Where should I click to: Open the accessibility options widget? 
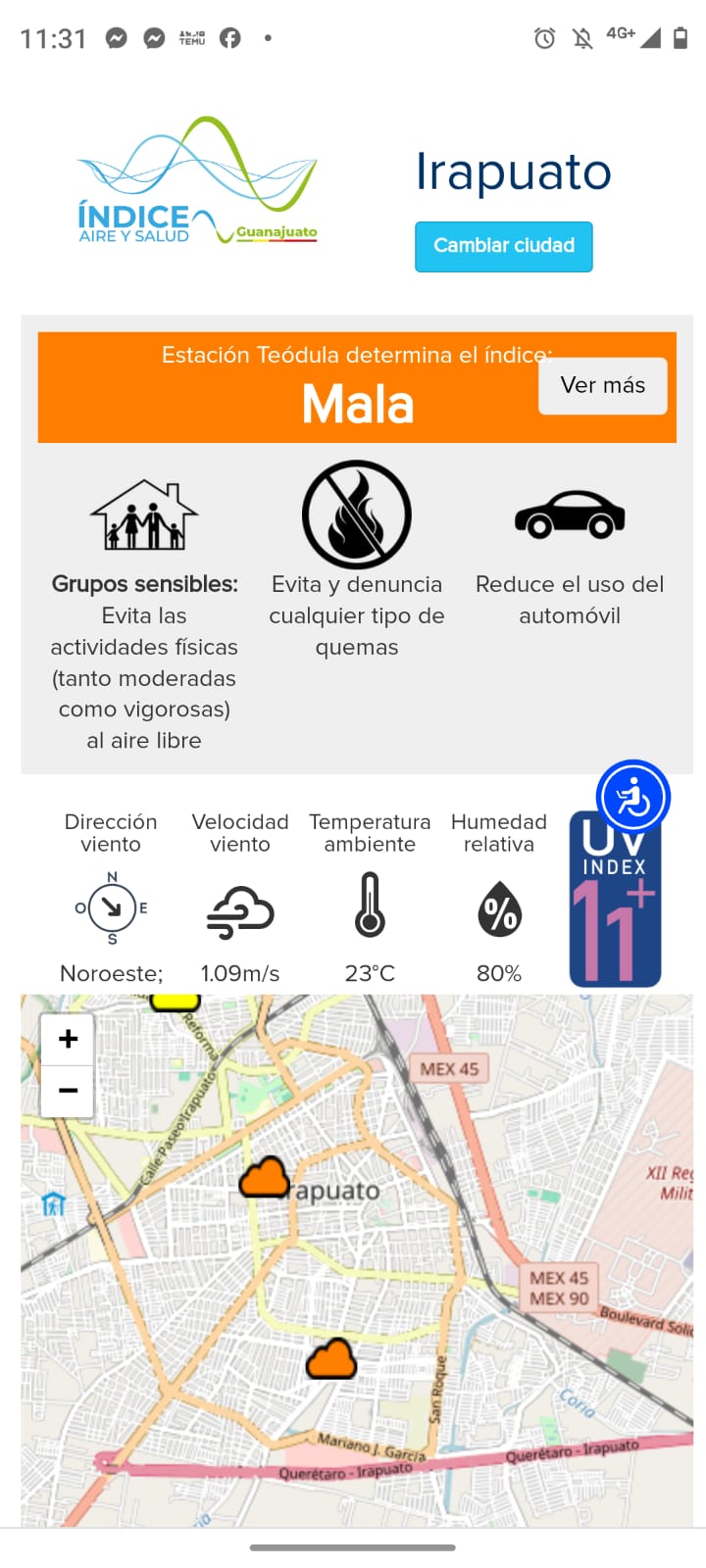click(x=633, y=798)
